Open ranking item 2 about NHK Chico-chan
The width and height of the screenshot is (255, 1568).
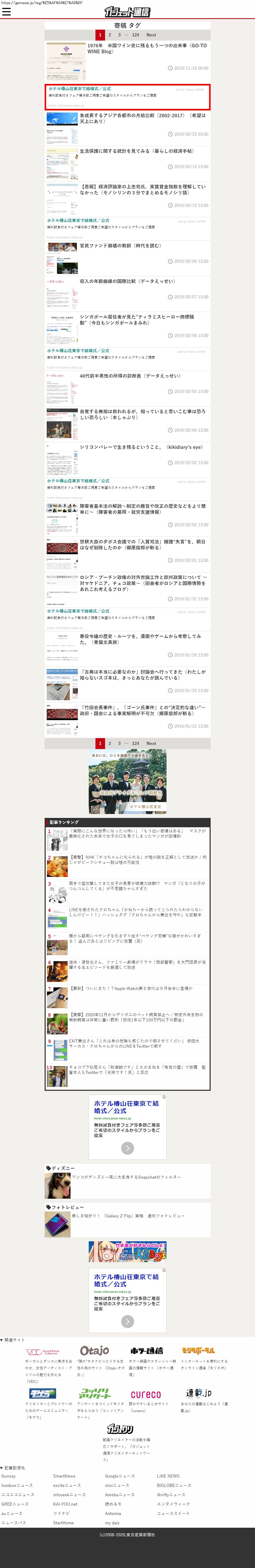point(137,860)
